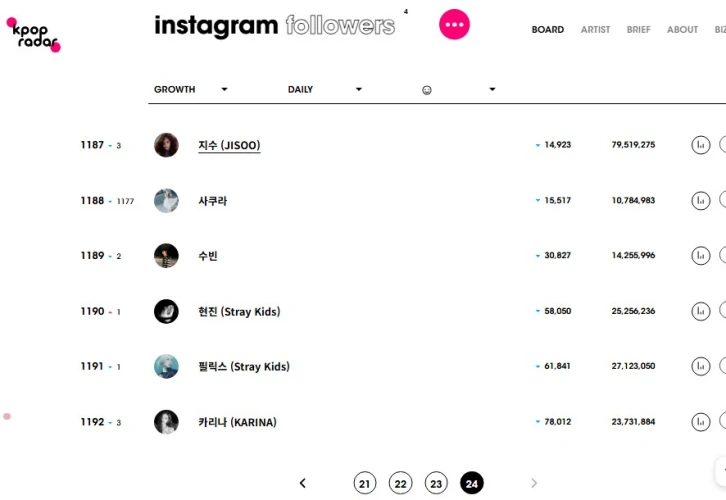Open 지수 (JISOO) artist page
Screen dimensions: 726x500
(x=229, y=145)
